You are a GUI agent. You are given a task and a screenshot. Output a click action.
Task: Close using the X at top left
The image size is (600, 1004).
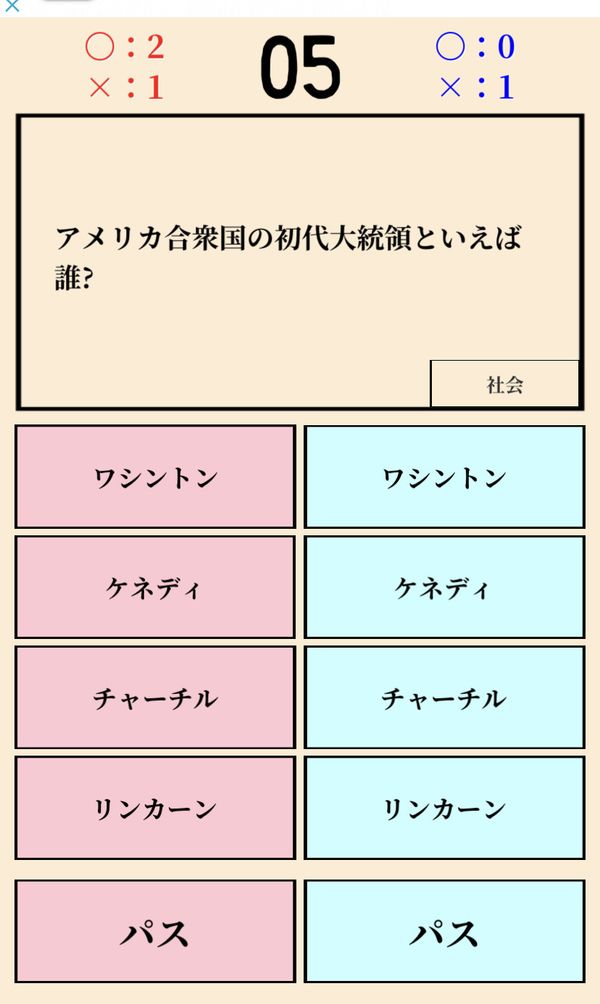point(12,6)
